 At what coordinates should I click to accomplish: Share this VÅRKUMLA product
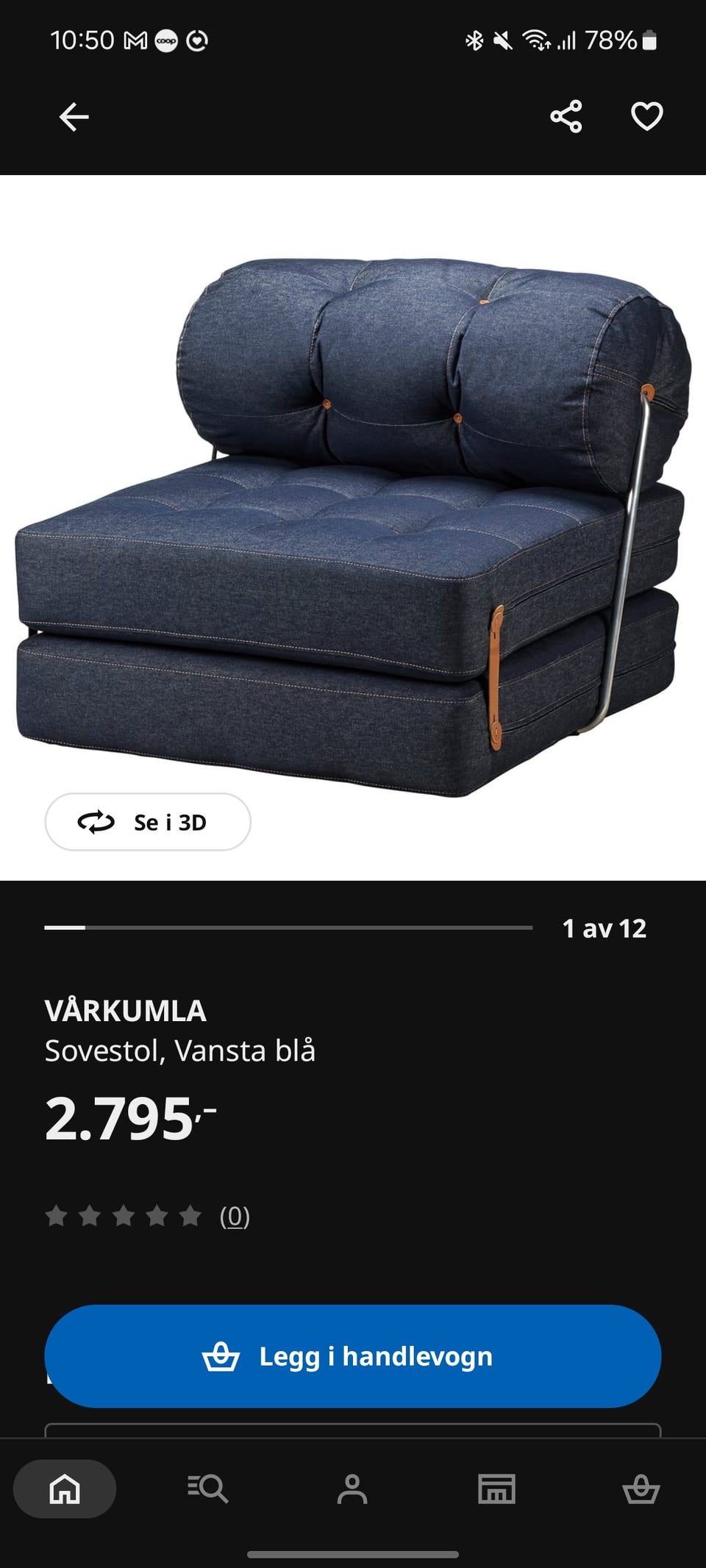(x=566, y=117)
